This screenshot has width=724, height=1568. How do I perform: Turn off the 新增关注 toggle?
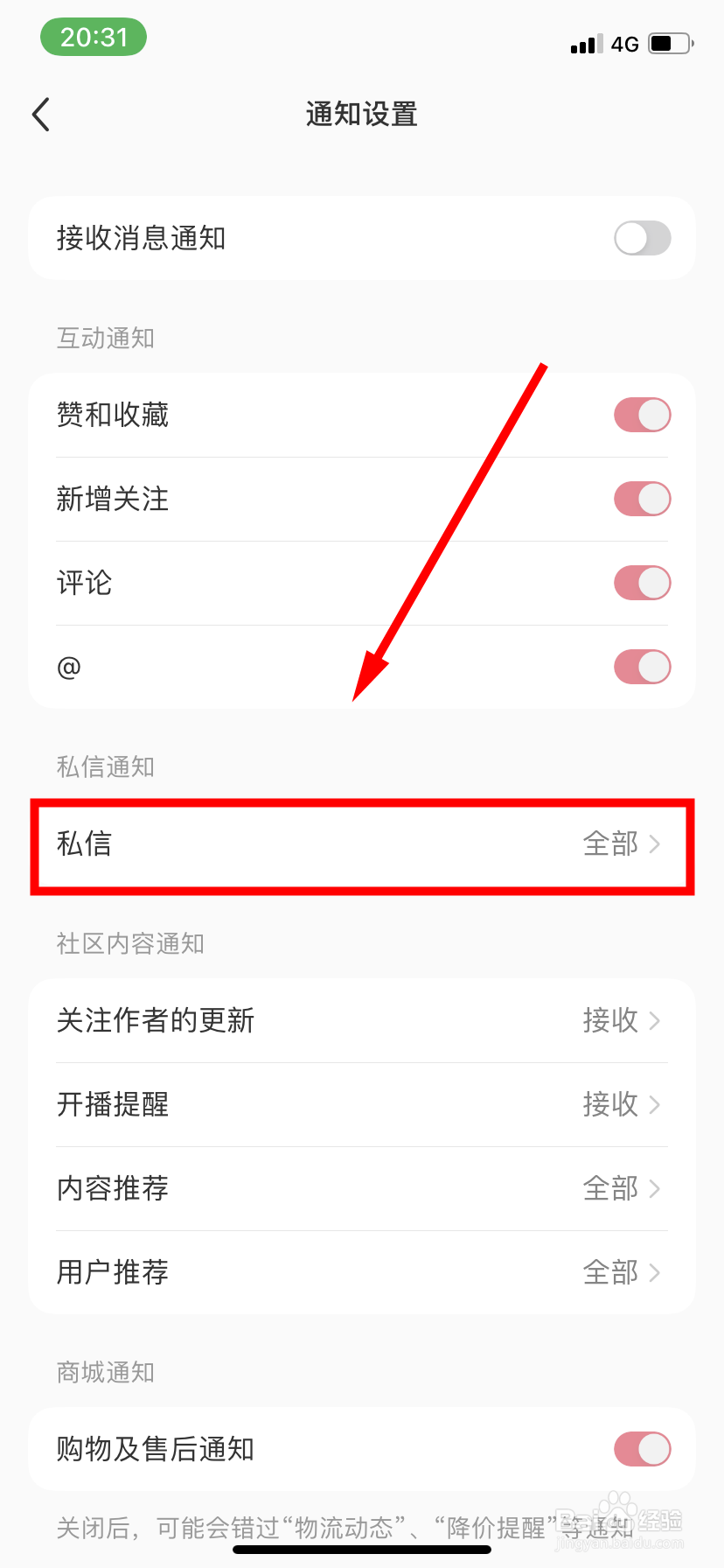point(642,498)
